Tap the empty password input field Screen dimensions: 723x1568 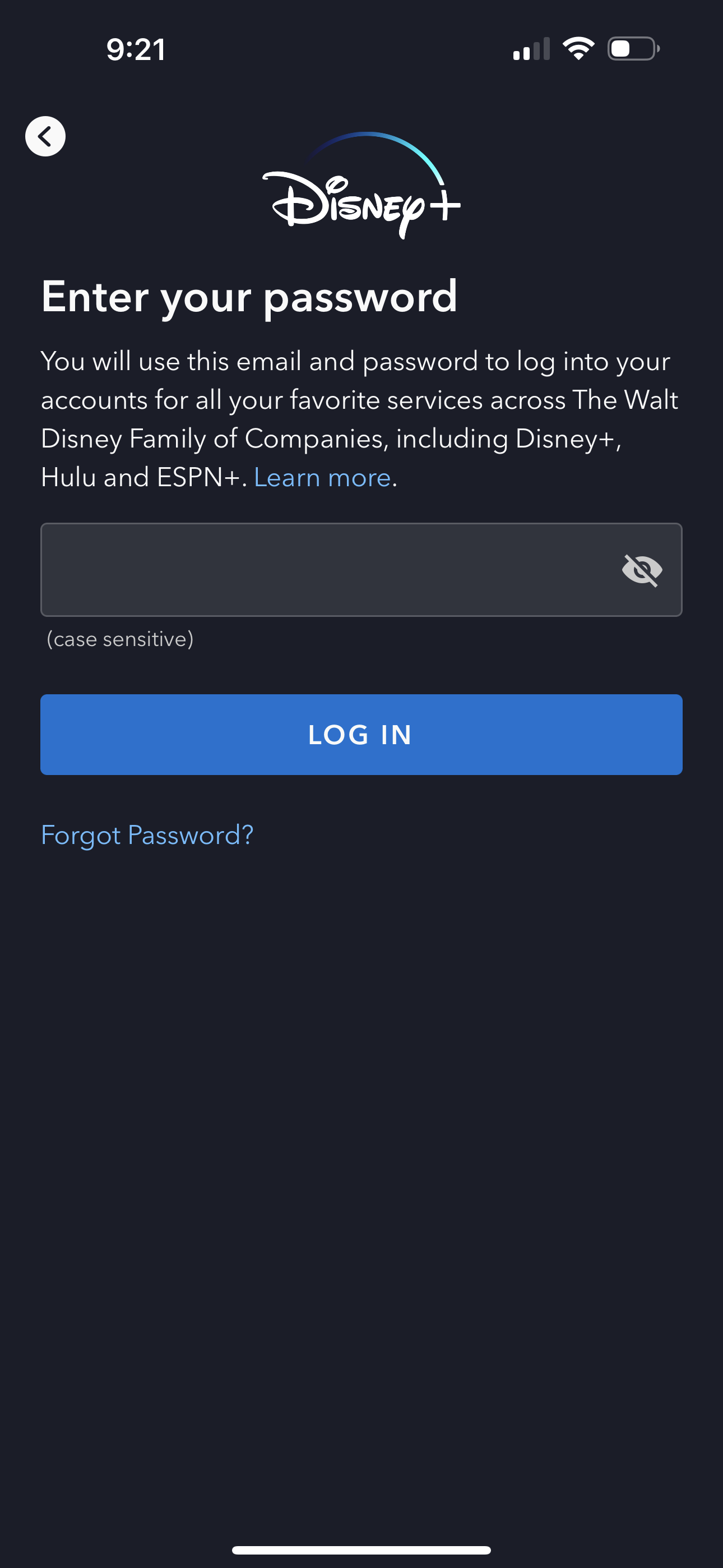coord(304,570)
